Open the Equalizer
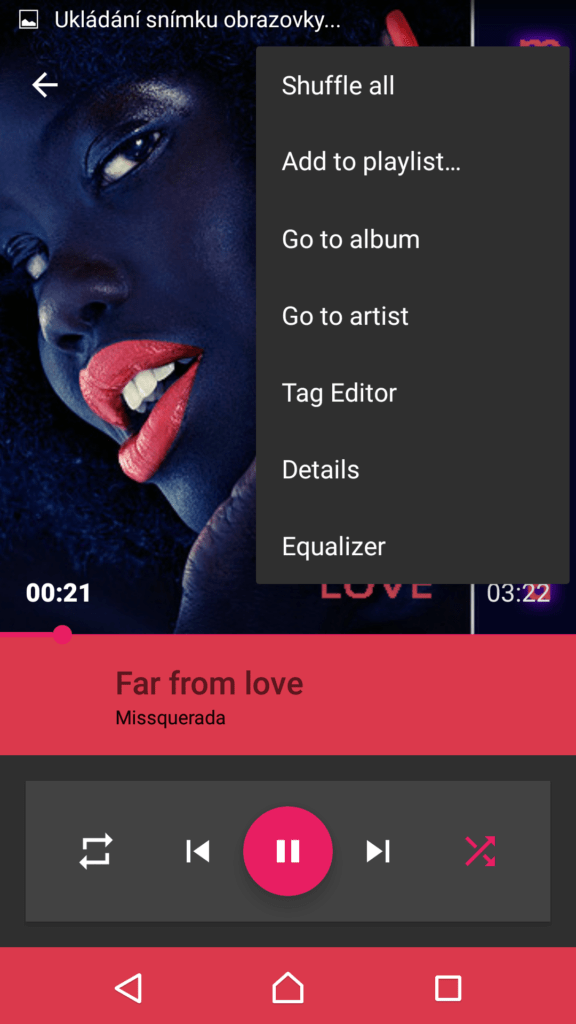Screen dimensions: 576x1024 (x=412, y=547)
